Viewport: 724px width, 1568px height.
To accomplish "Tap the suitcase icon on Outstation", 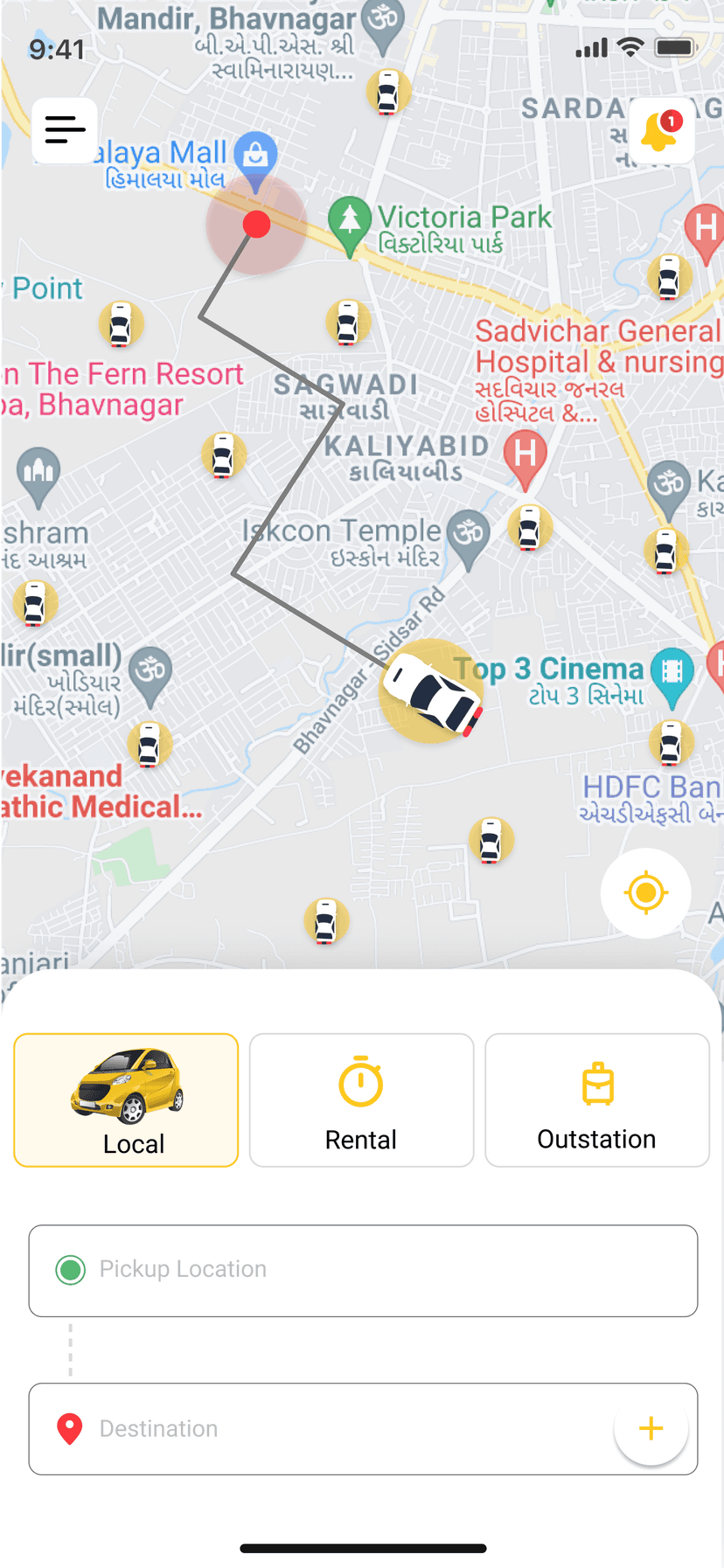I will tap(595, 1081).
